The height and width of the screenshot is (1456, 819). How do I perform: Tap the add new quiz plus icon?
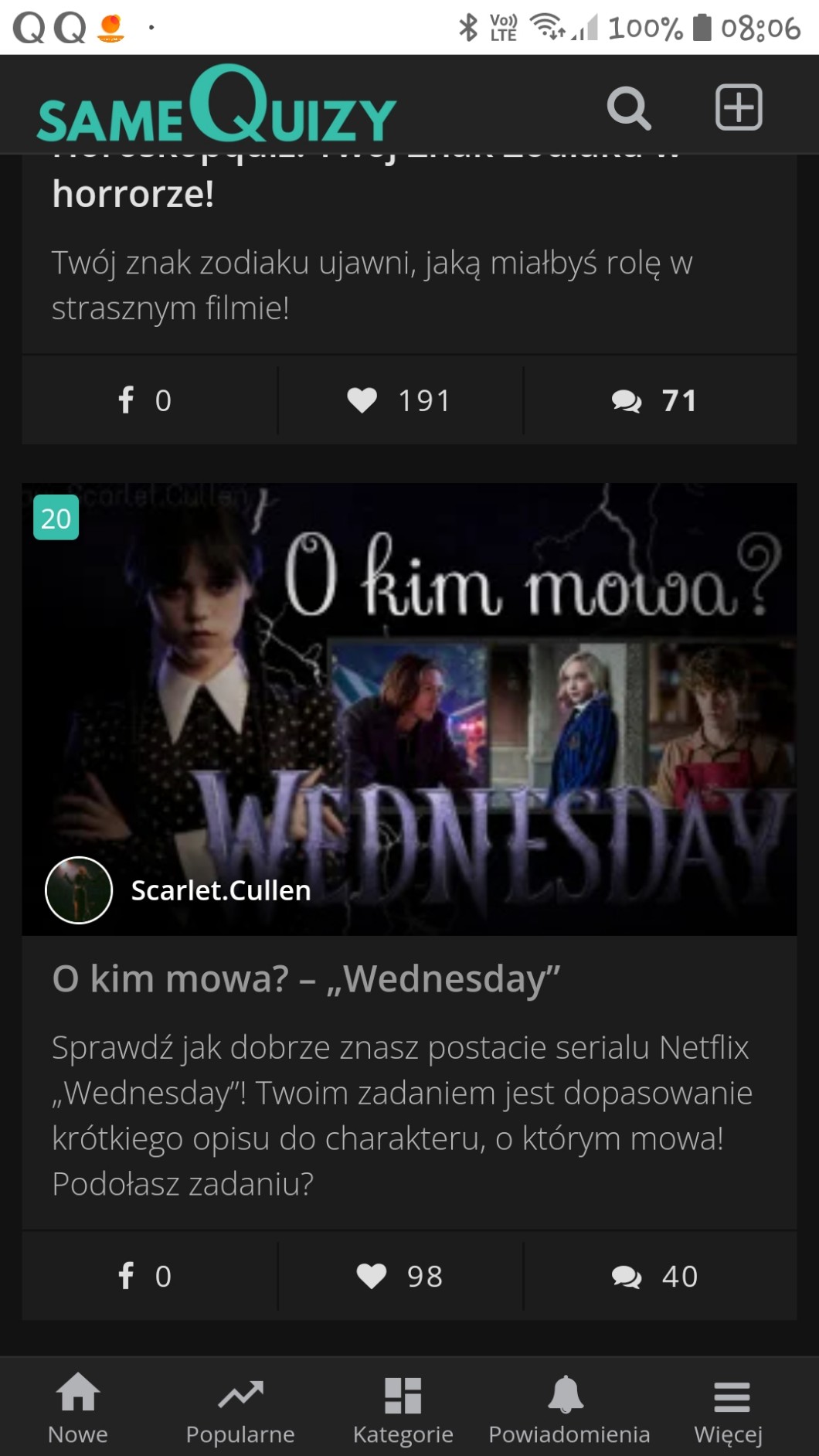pyautogui.click(x=739, y=107)
